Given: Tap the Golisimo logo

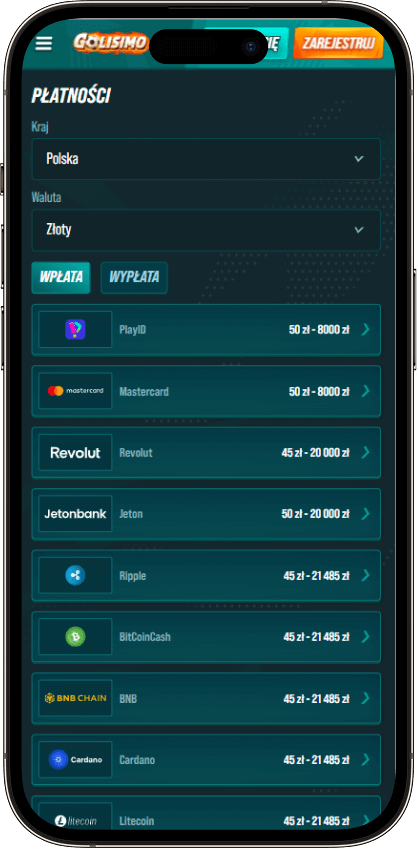Looking at the screenshot, I should (111, 43).
